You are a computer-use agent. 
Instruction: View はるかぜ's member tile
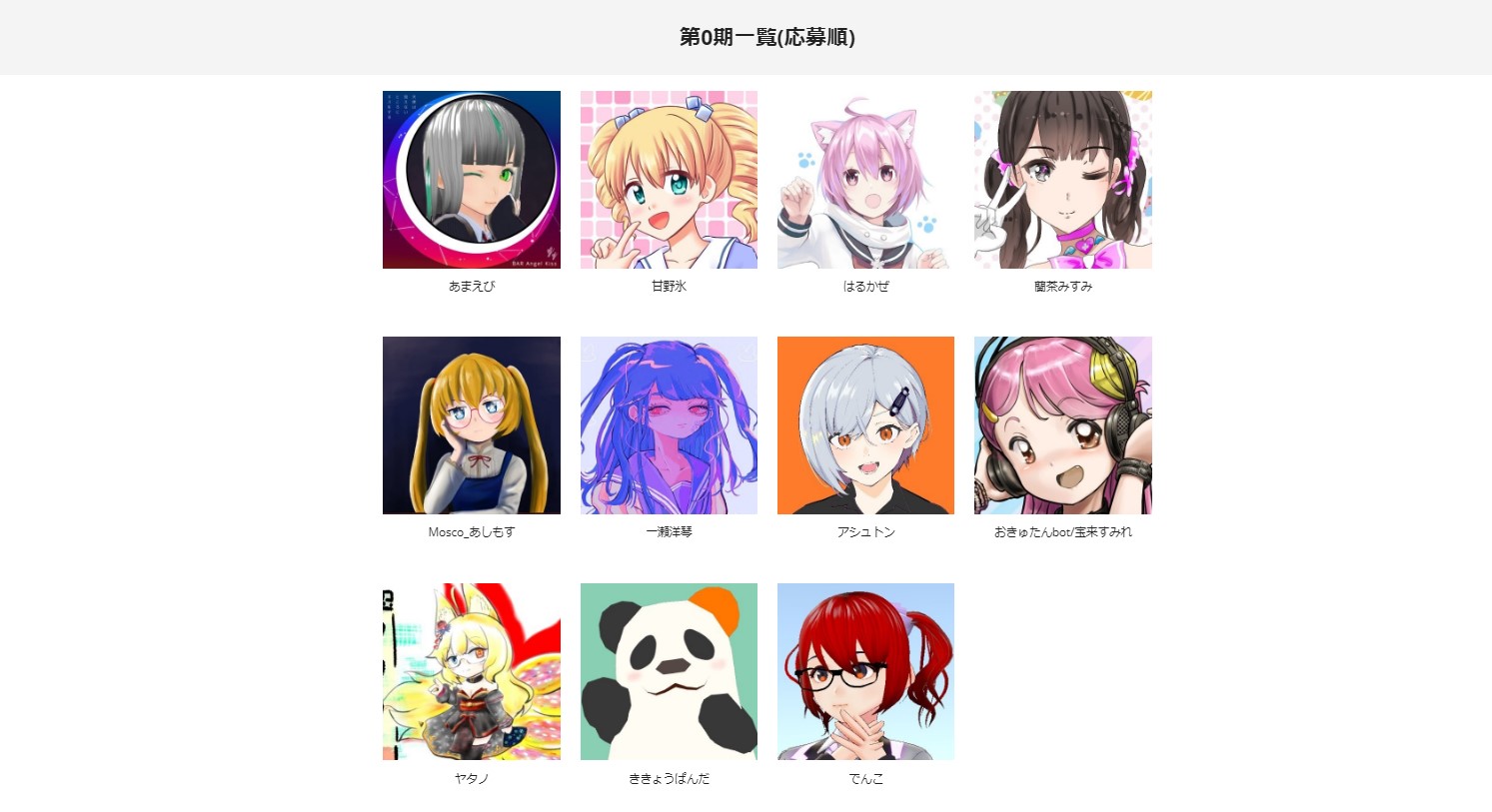point(865,180)
